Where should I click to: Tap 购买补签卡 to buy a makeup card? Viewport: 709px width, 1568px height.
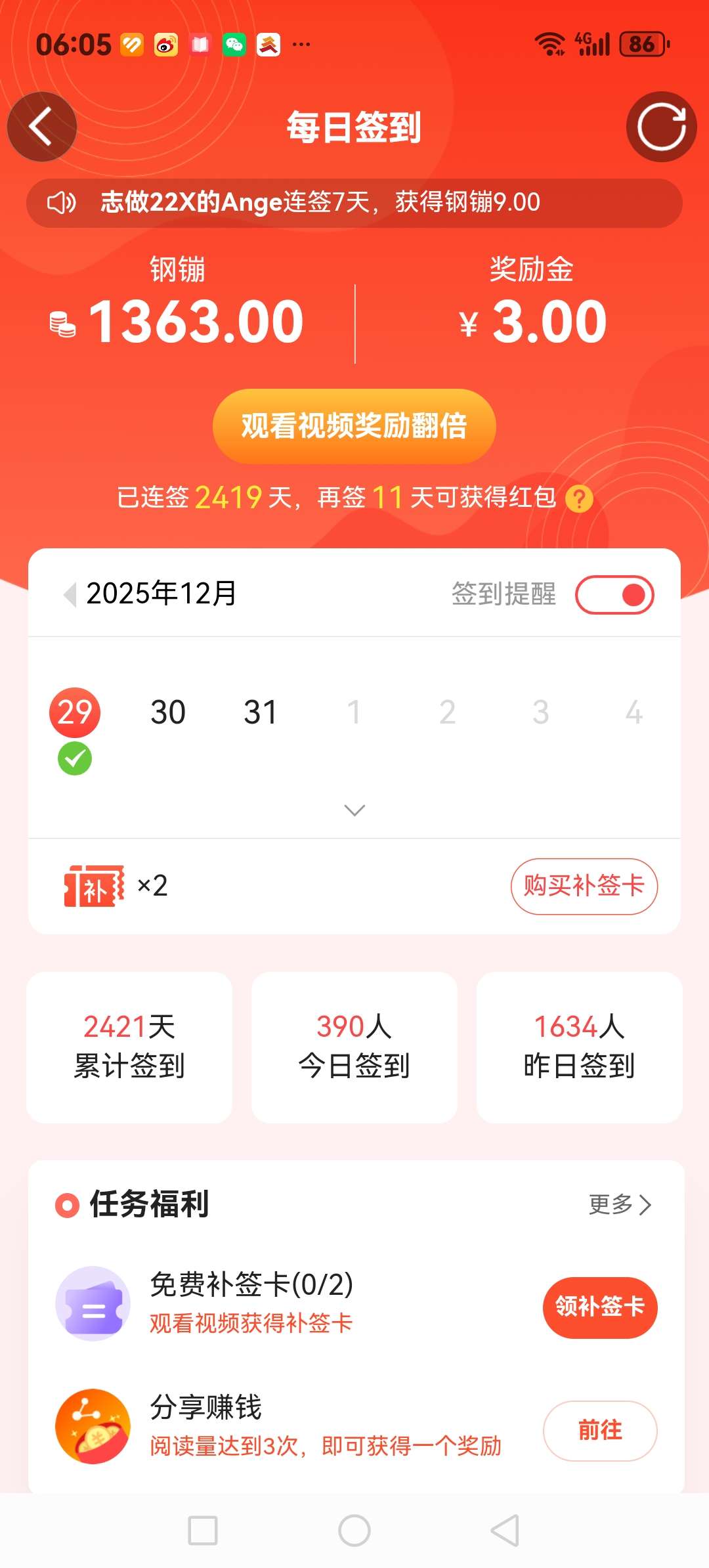pyautogui.click(x=584, y=886)
